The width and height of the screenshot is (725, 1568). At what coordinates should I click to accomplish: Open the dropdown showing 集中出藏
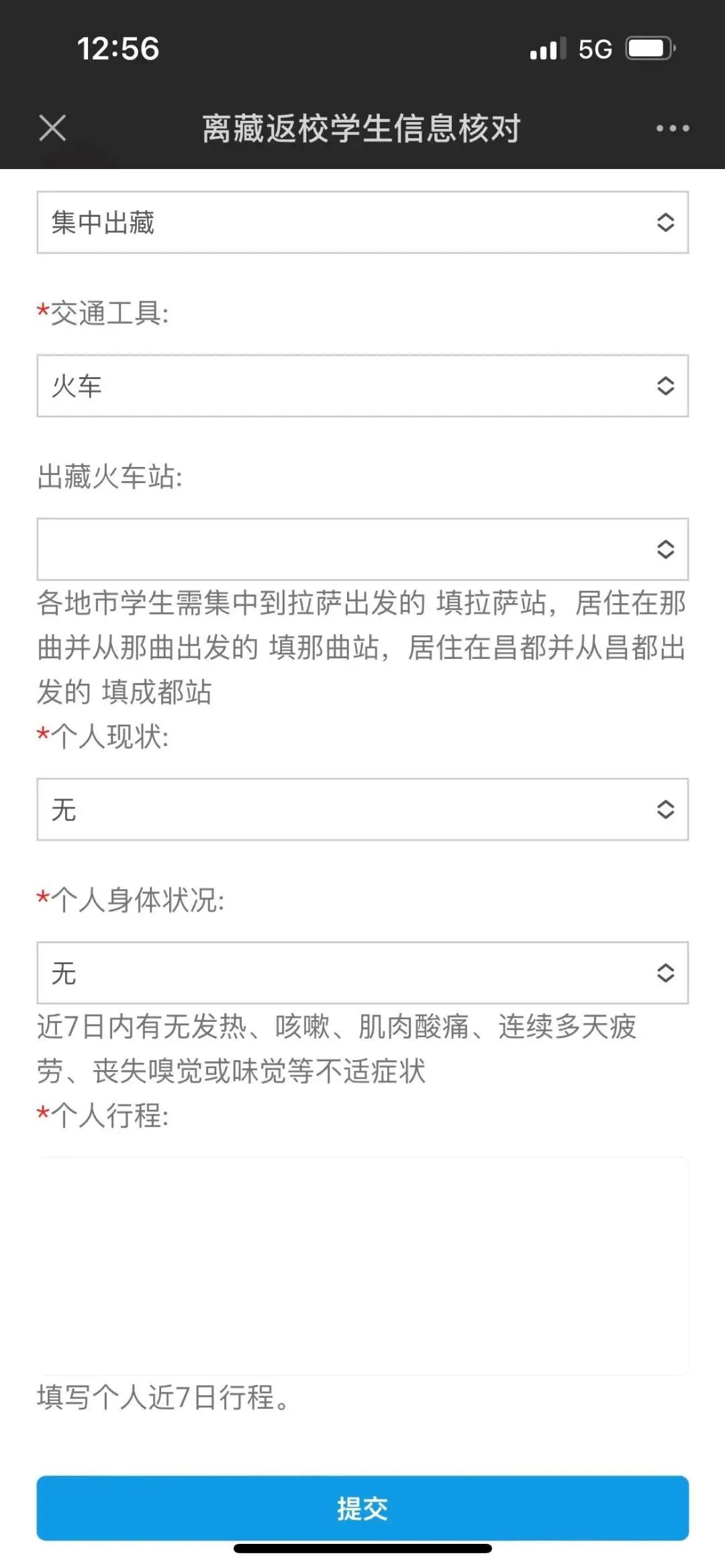[362, 222]
